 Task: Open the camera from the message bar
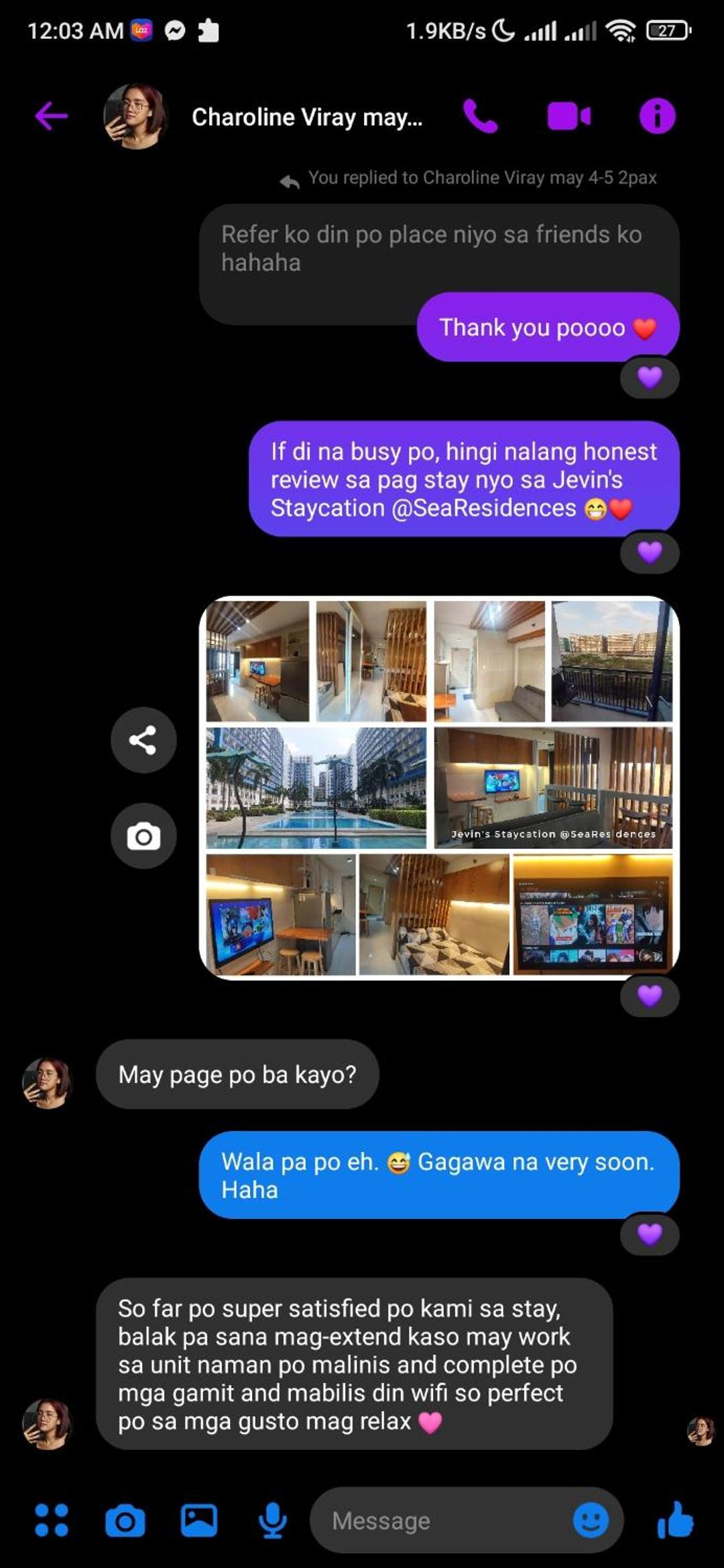click(x=125, y=1520)
